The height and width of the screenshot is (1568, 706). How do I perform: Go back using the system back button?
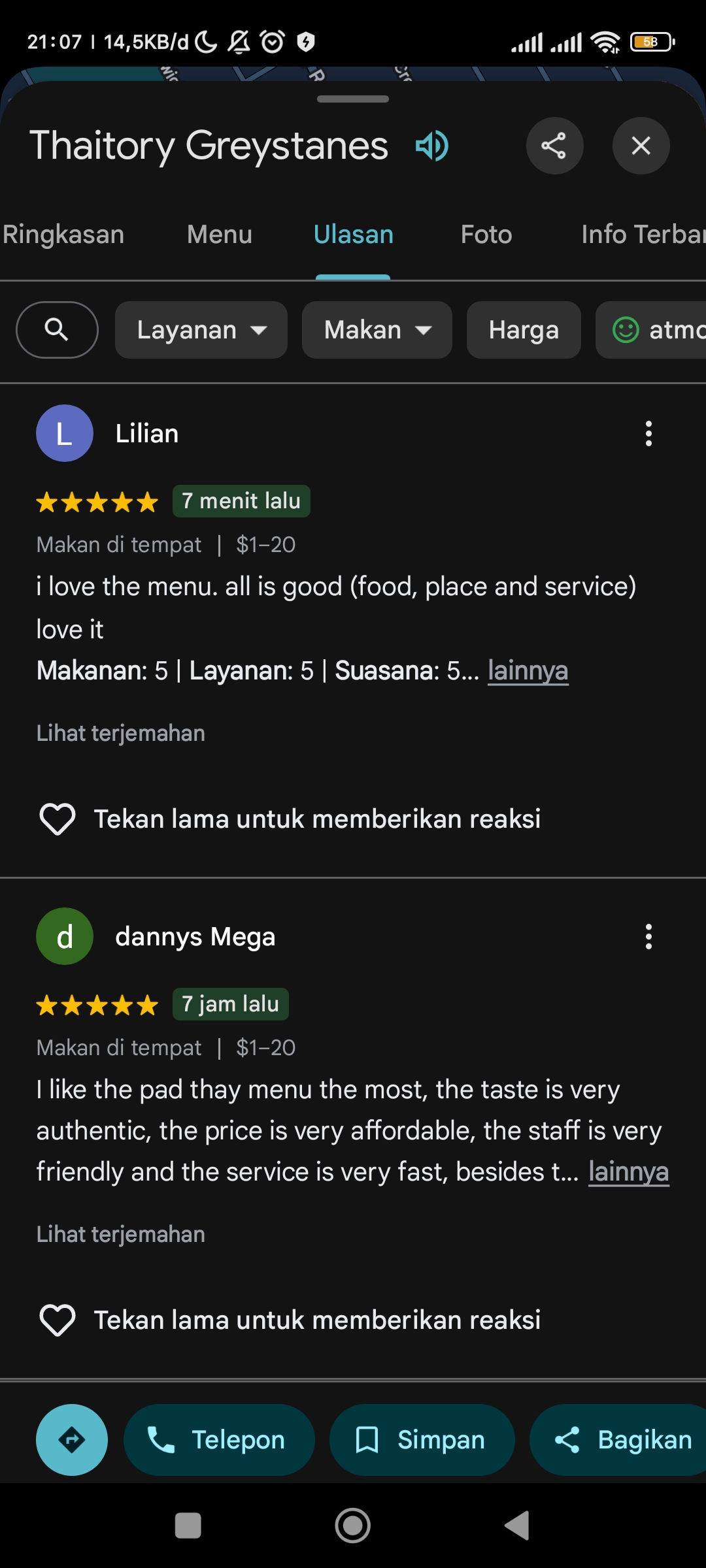tap(517, 1526)
